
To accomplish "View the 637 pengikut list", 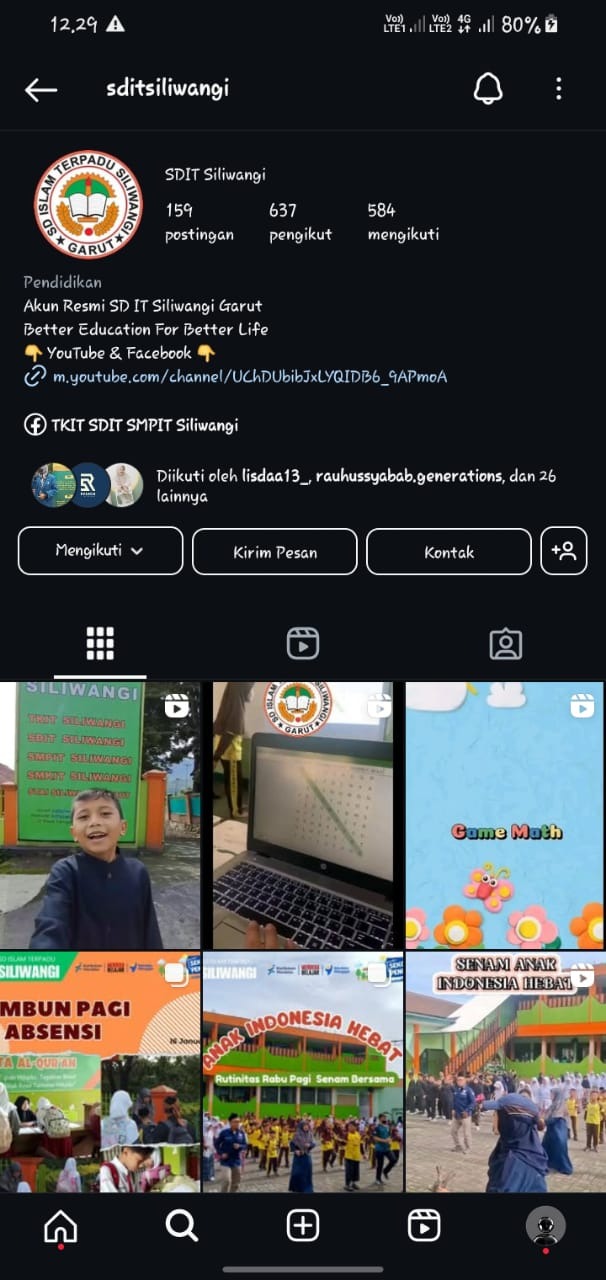I will [300, 221].
